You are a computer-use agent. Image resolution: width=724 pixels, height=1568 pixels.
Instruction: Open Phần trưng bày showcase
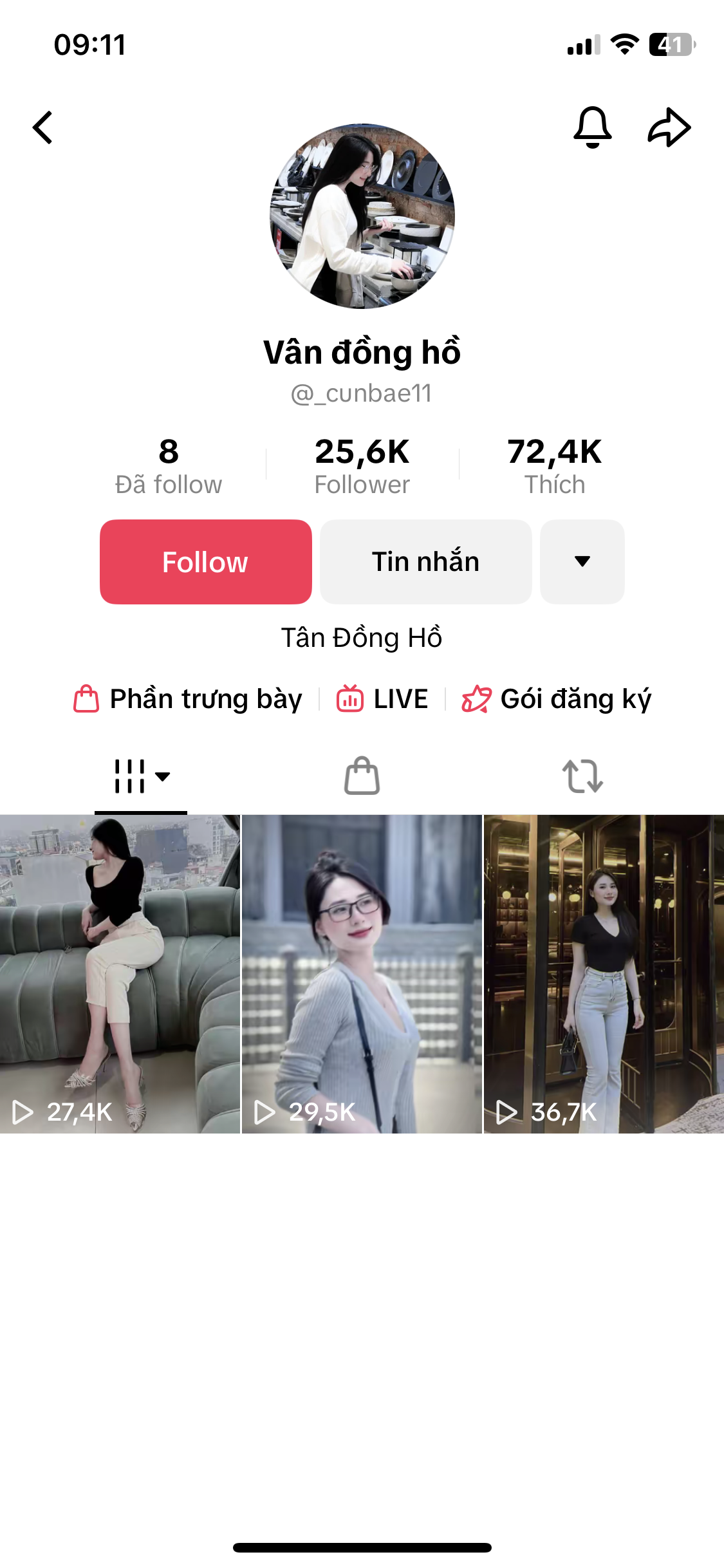[188, 699]
